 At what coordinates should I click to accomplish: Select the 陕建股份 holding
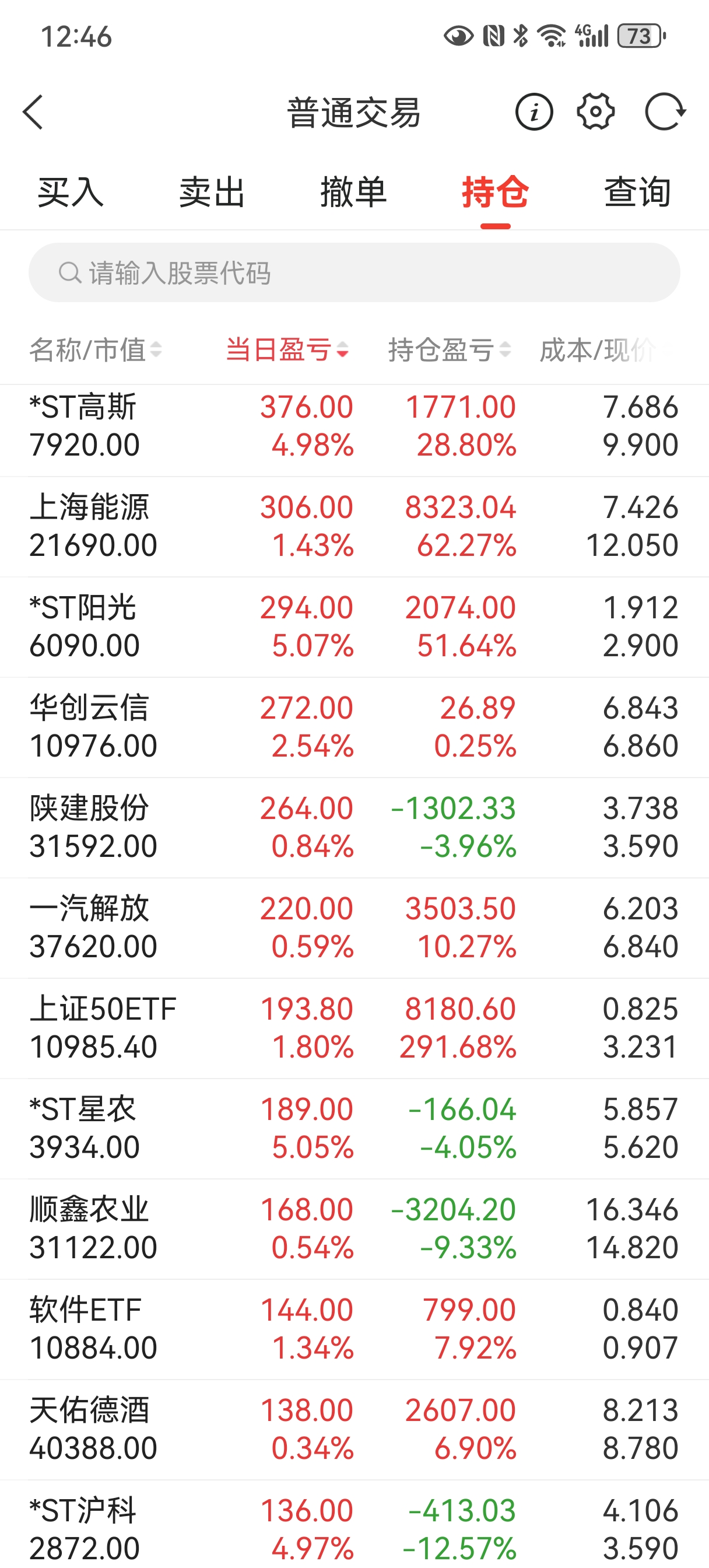[353, 827]
